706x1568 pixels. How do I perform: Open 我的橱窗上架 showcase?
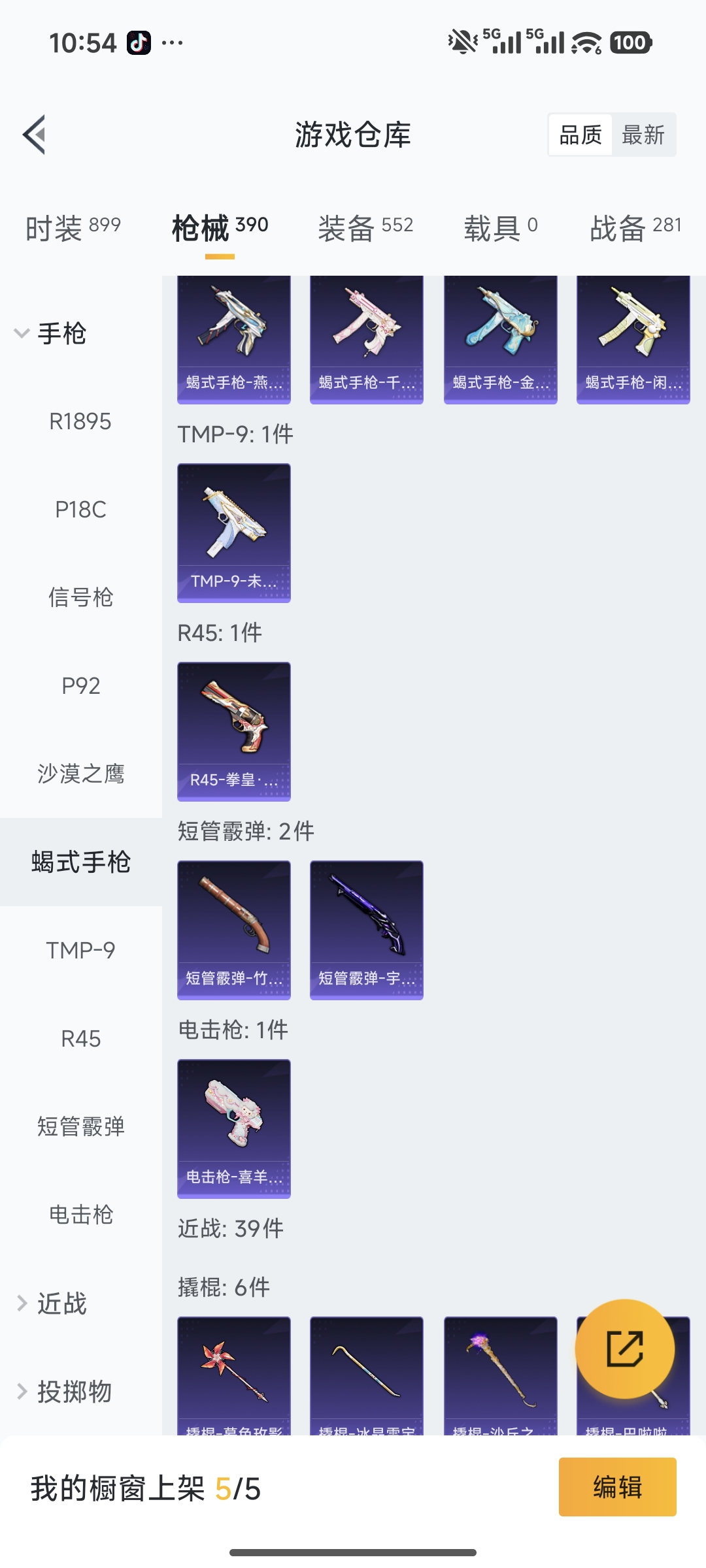[x=144, y=1488]
